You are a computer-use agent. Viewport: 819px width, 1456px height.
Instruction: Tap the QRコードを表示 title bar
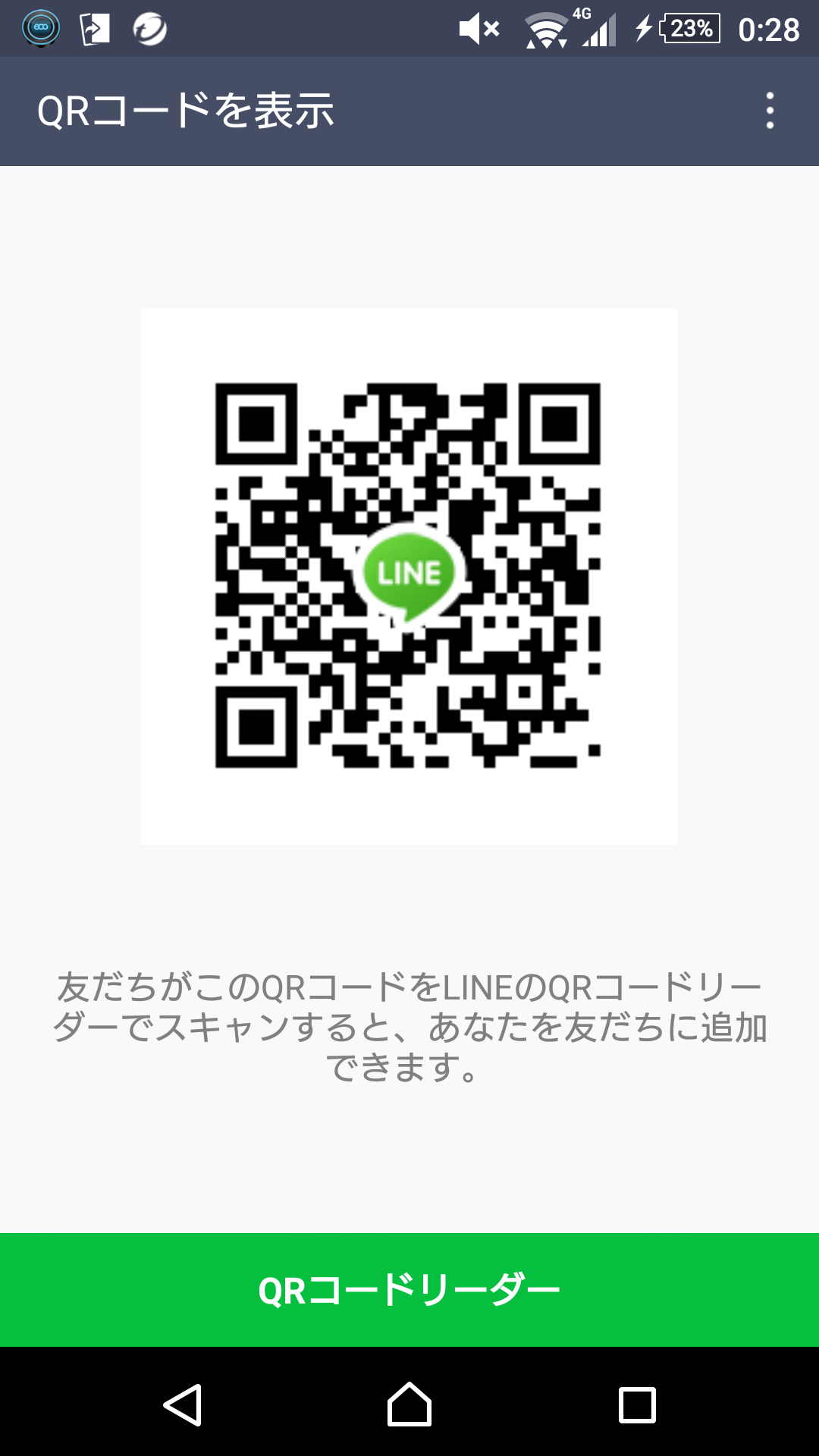click(187, 111)
